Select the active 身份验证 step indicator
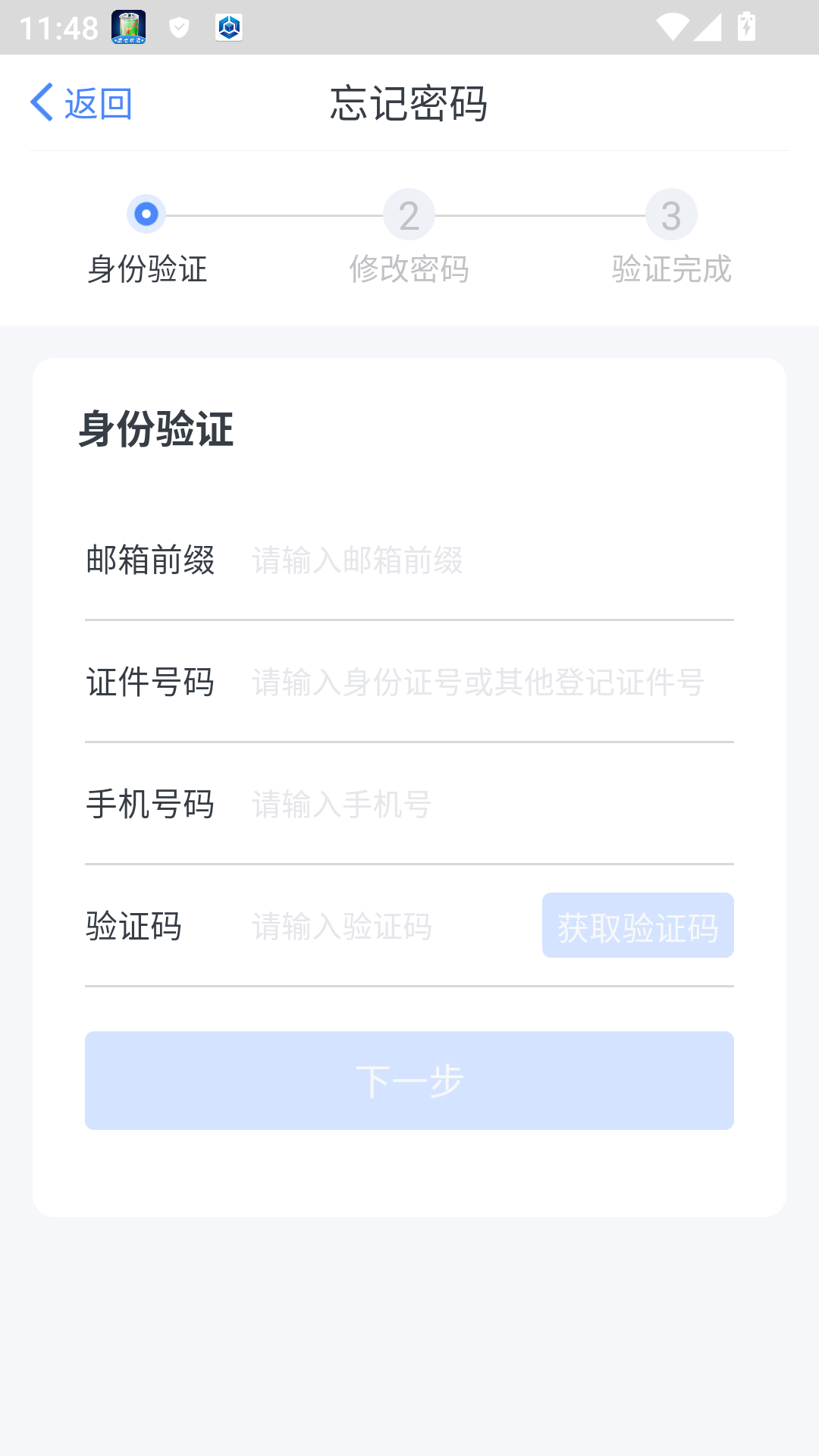The image size is (819, 1456). point(146,214)
